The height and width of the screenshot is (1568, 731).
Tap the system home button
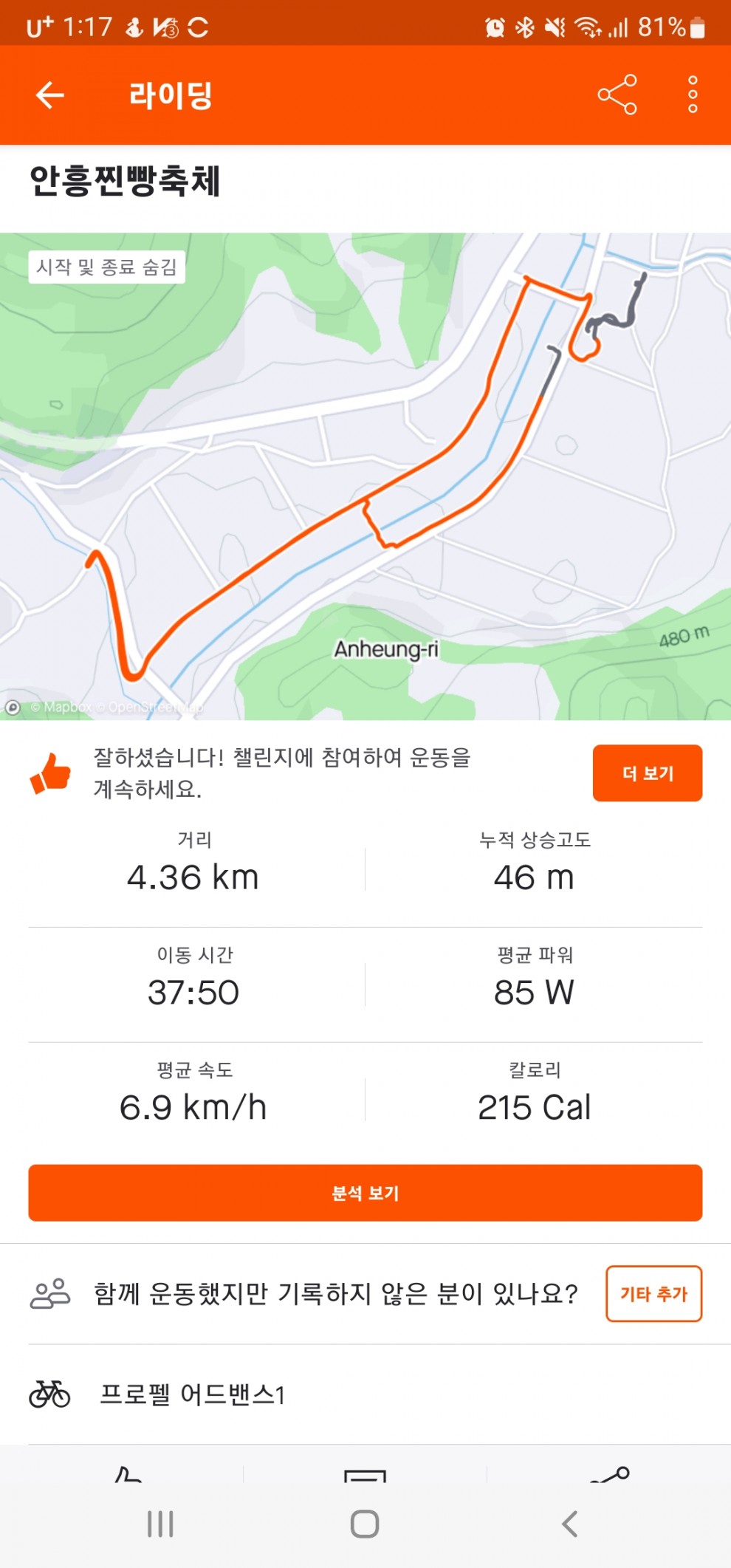click(x=365, y=1524)
